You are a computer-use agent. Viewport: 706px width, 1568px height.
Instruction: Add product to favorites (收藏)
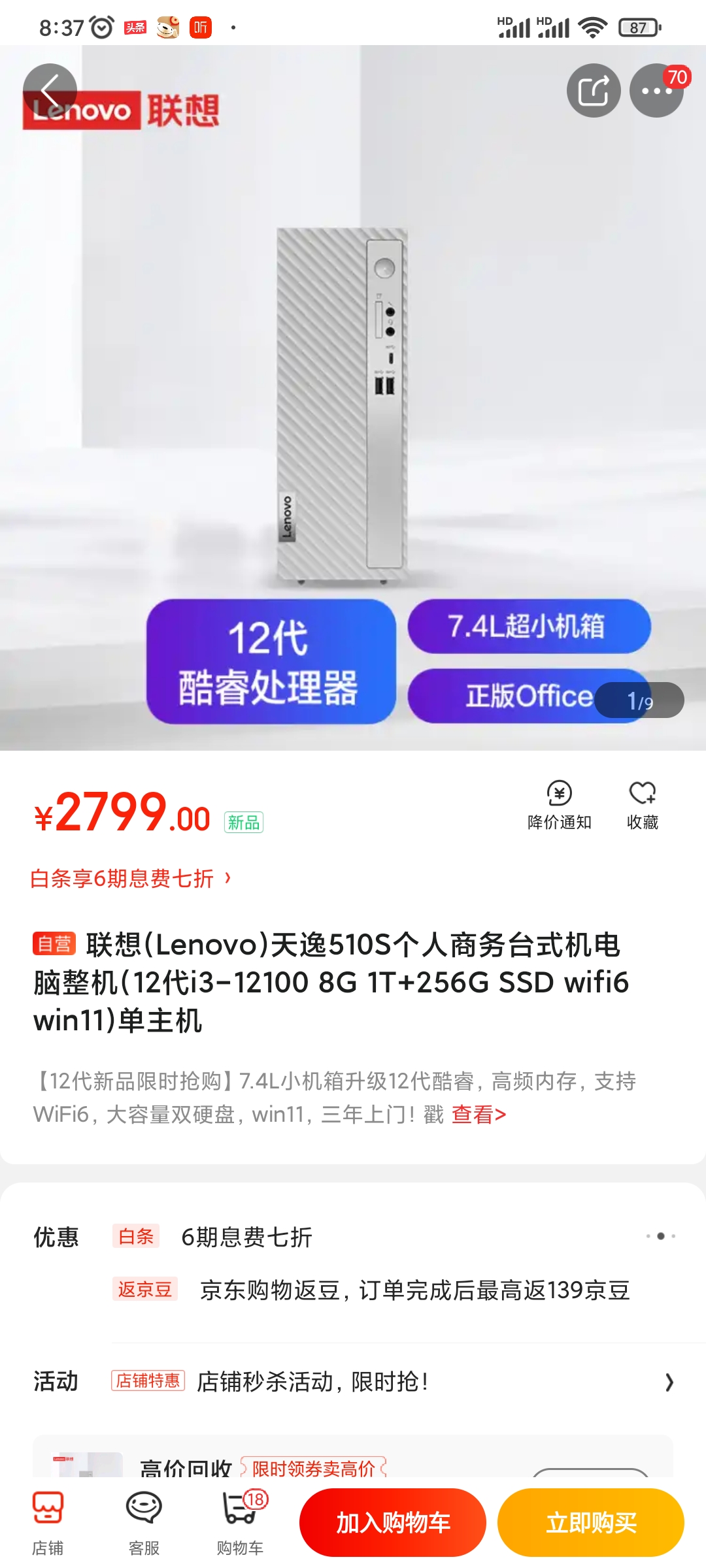point(642,805)
